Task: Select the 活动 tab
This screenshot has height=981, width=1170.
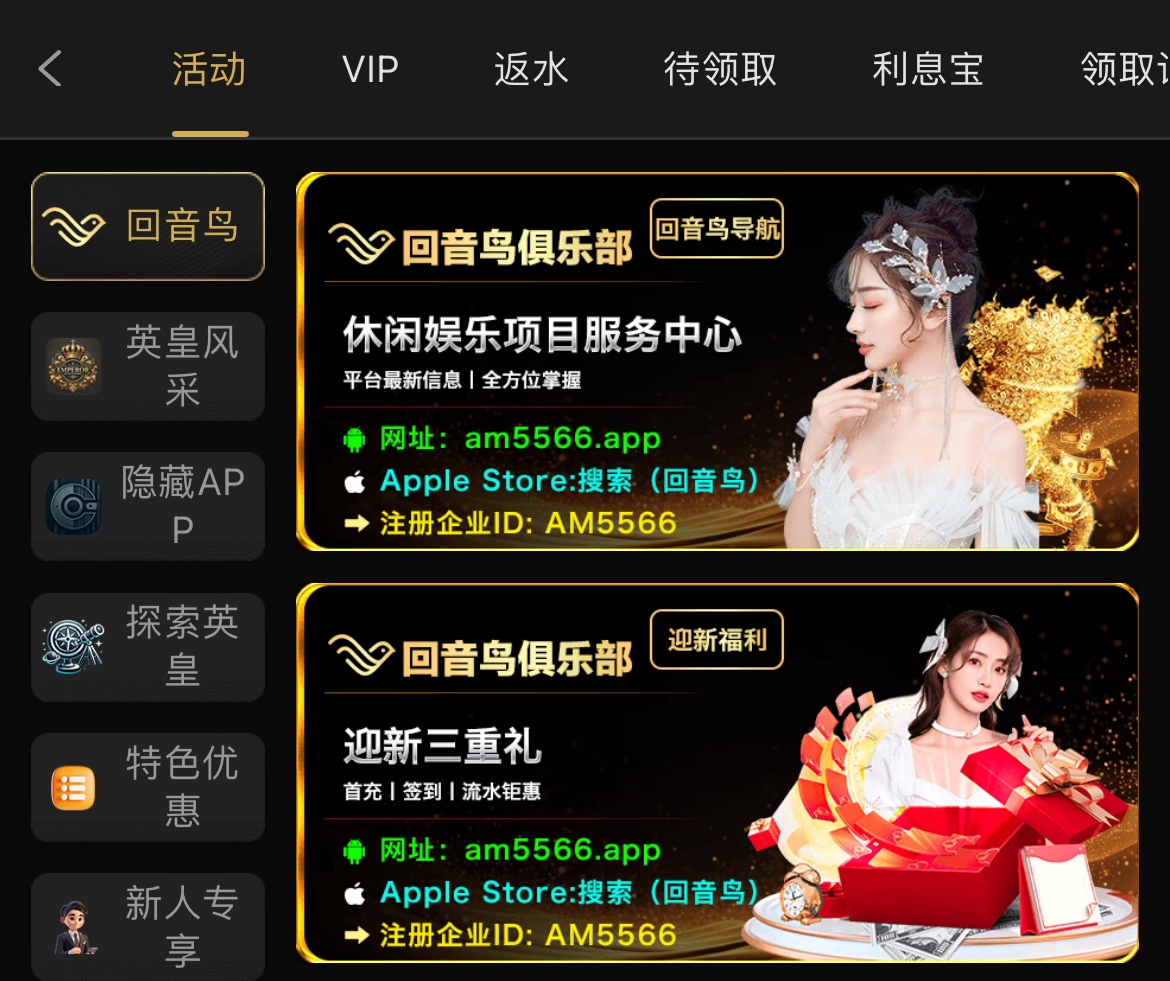Action: (209, 69)
